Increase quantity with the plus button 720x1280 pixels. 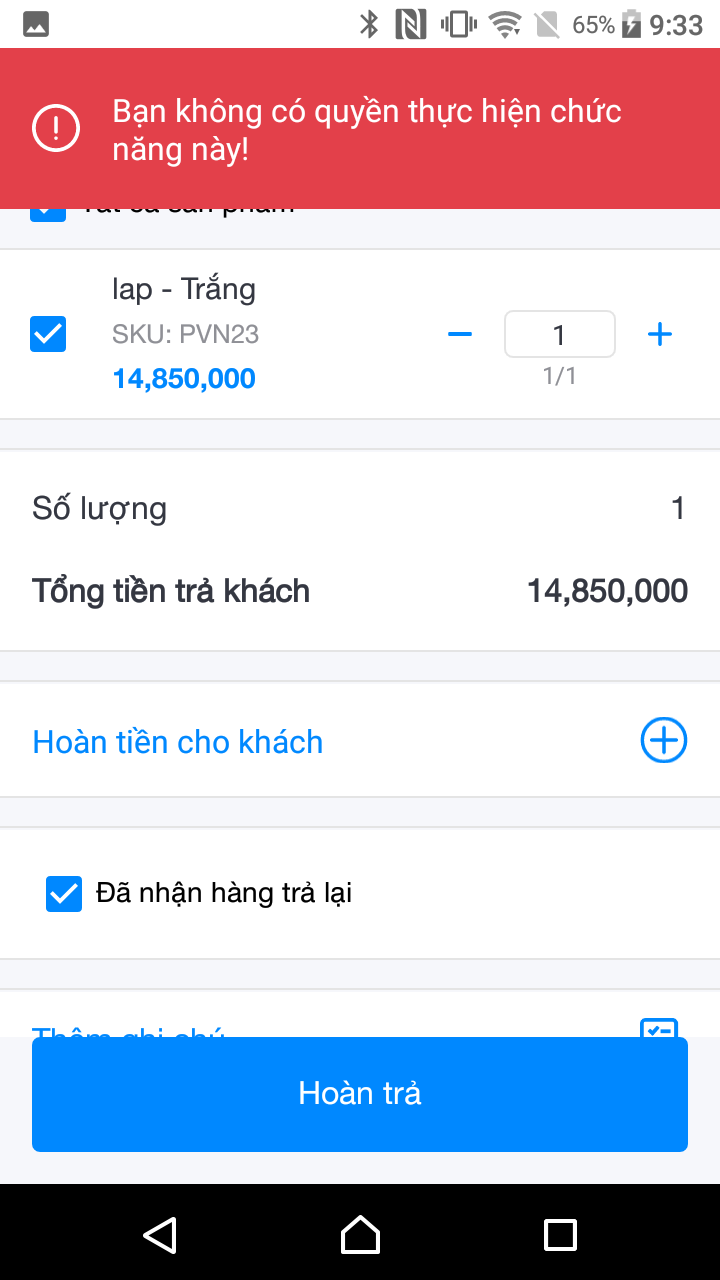coord(660,334)
